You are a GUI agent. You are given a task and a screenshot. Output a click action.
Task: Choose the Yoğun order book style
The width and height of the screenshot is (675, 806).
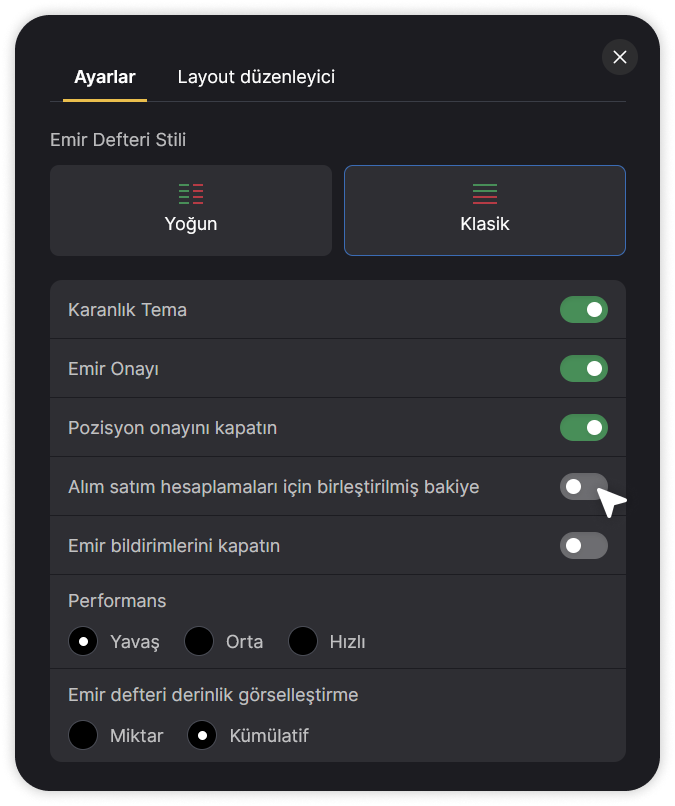tap(191, 210)
